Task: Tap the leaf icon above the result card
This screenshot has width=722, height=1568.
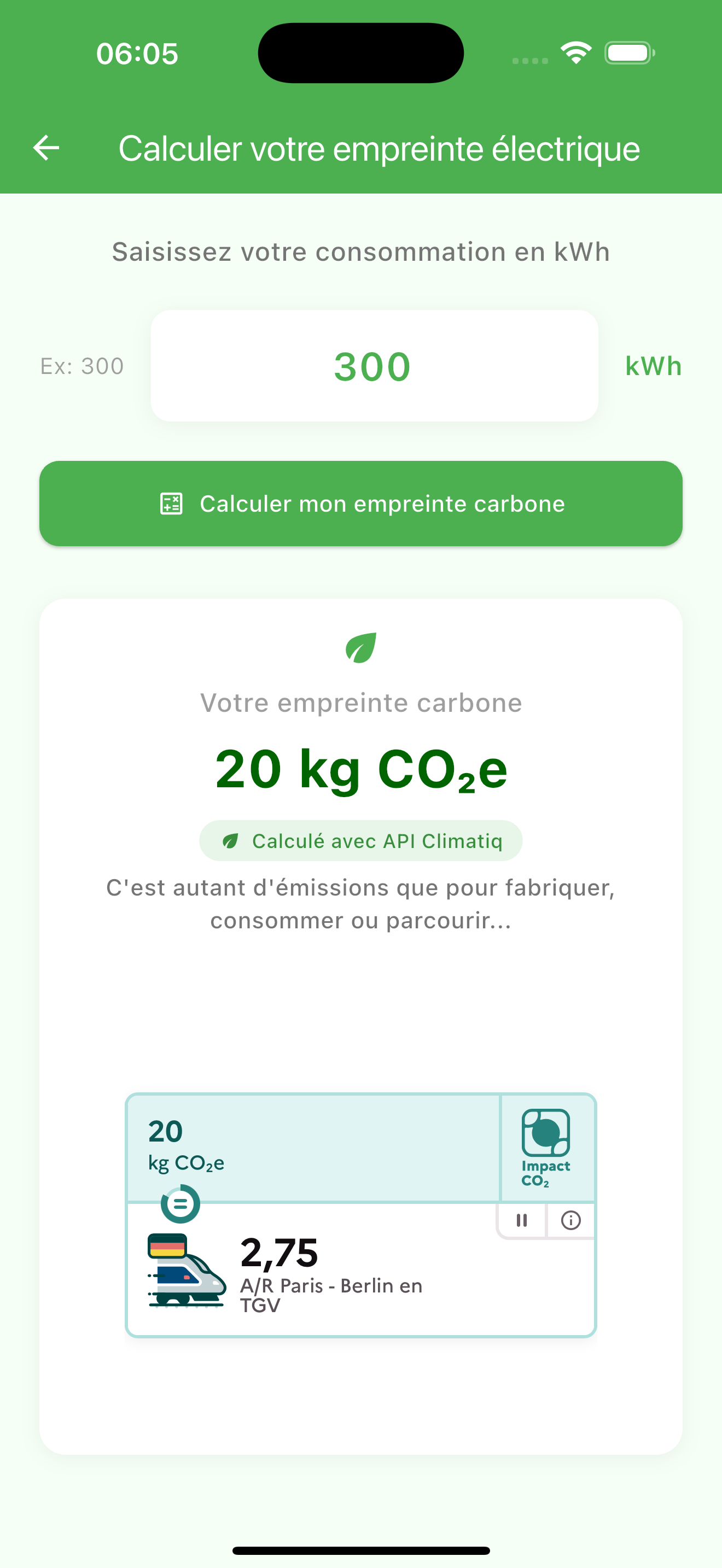Action: point(360,649)
